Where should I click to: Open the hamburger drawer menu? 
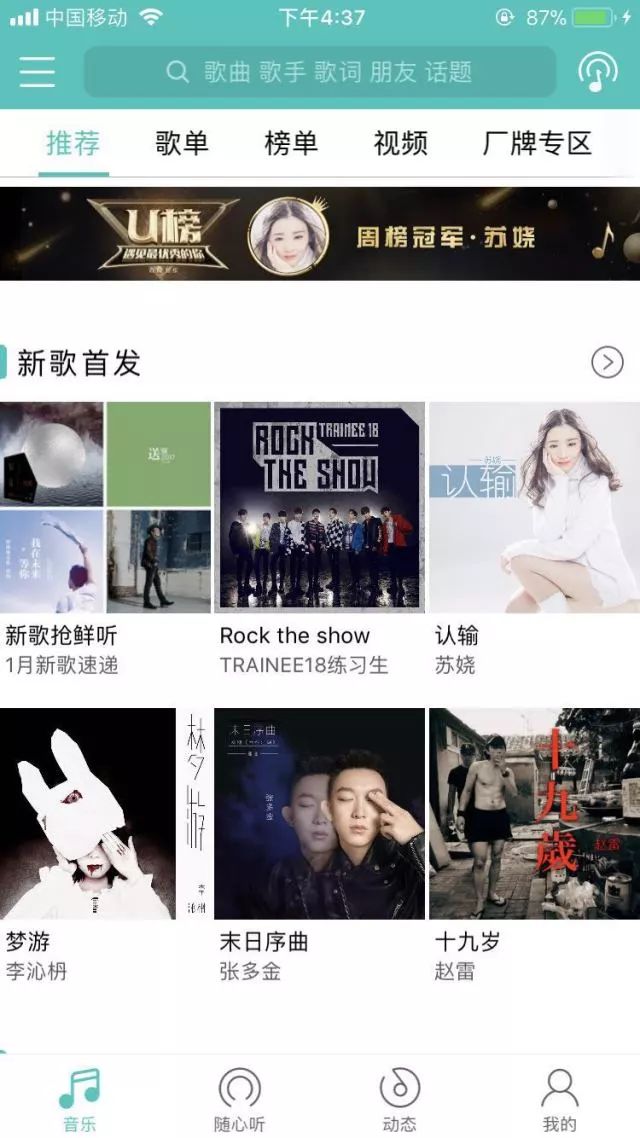37,72
